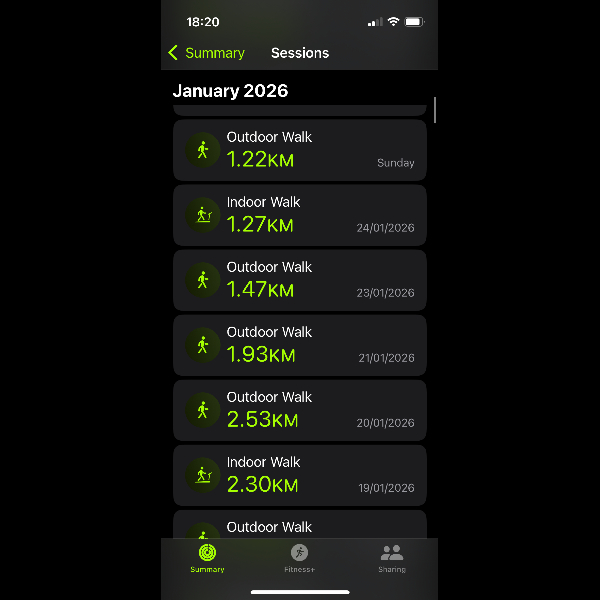Switch to the Fitness+ tab

coord(299,558)
